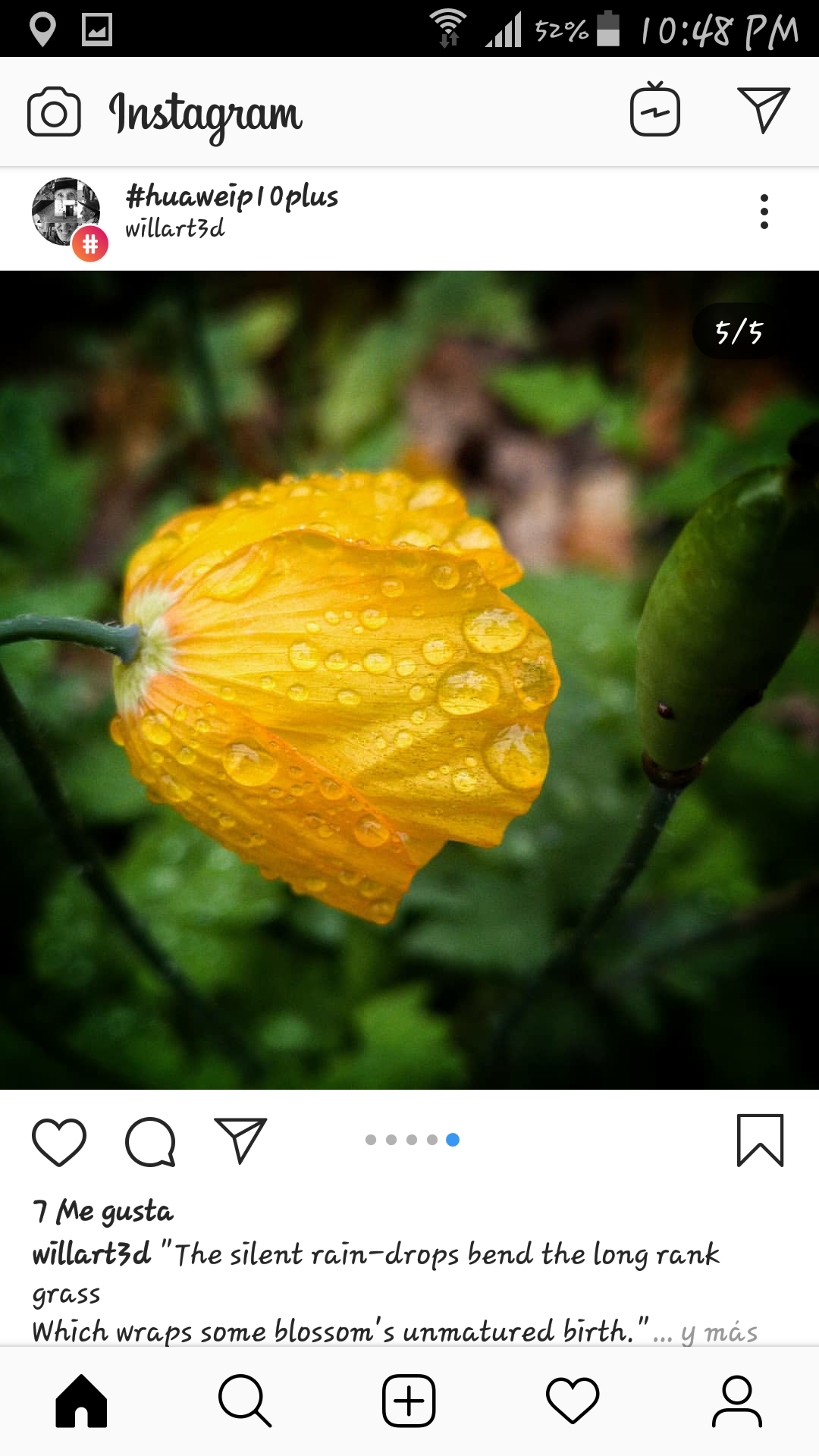
Task: Open the post's three-dot options menu
Action: (764, 212)
